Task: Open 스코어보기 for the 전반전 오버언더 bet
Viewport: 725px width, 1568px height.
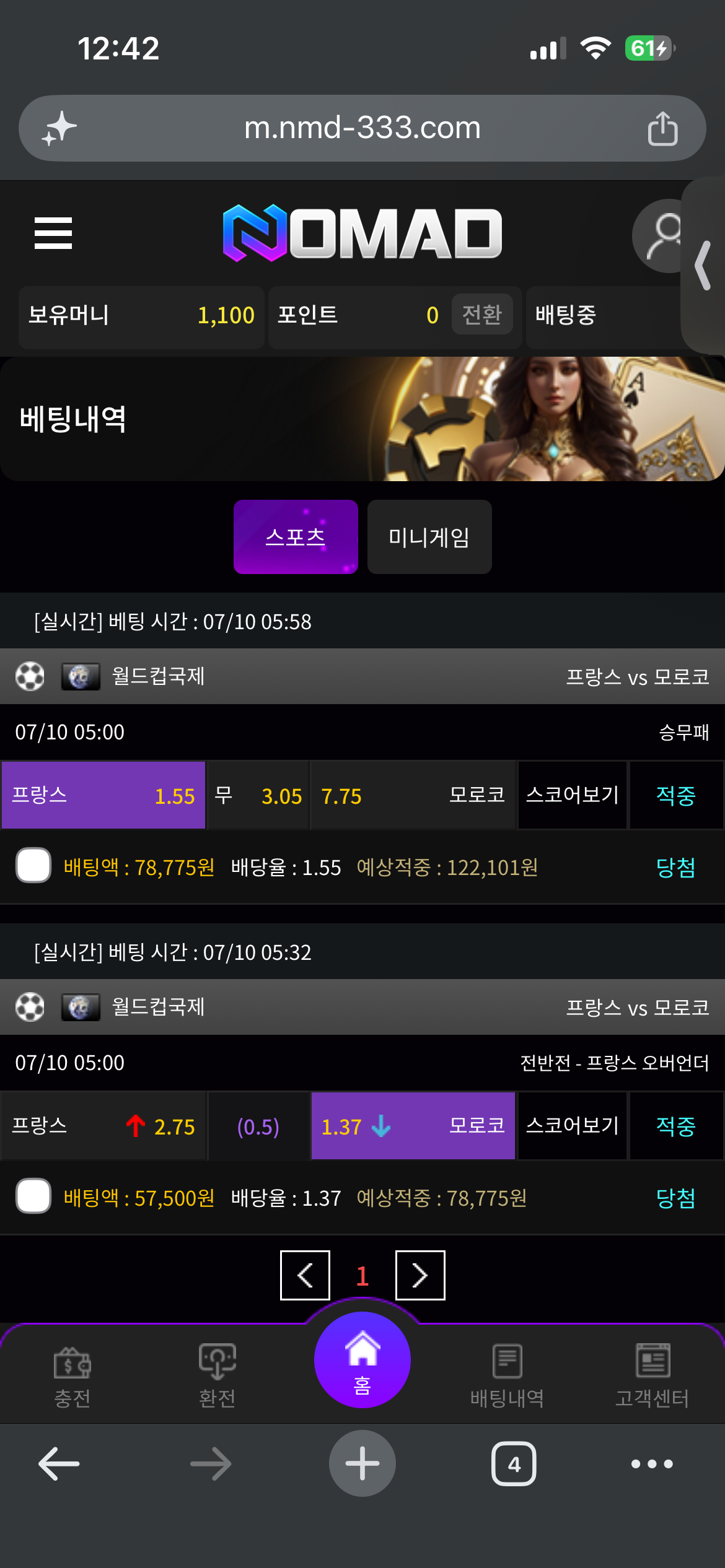Action: point(572,1126)
